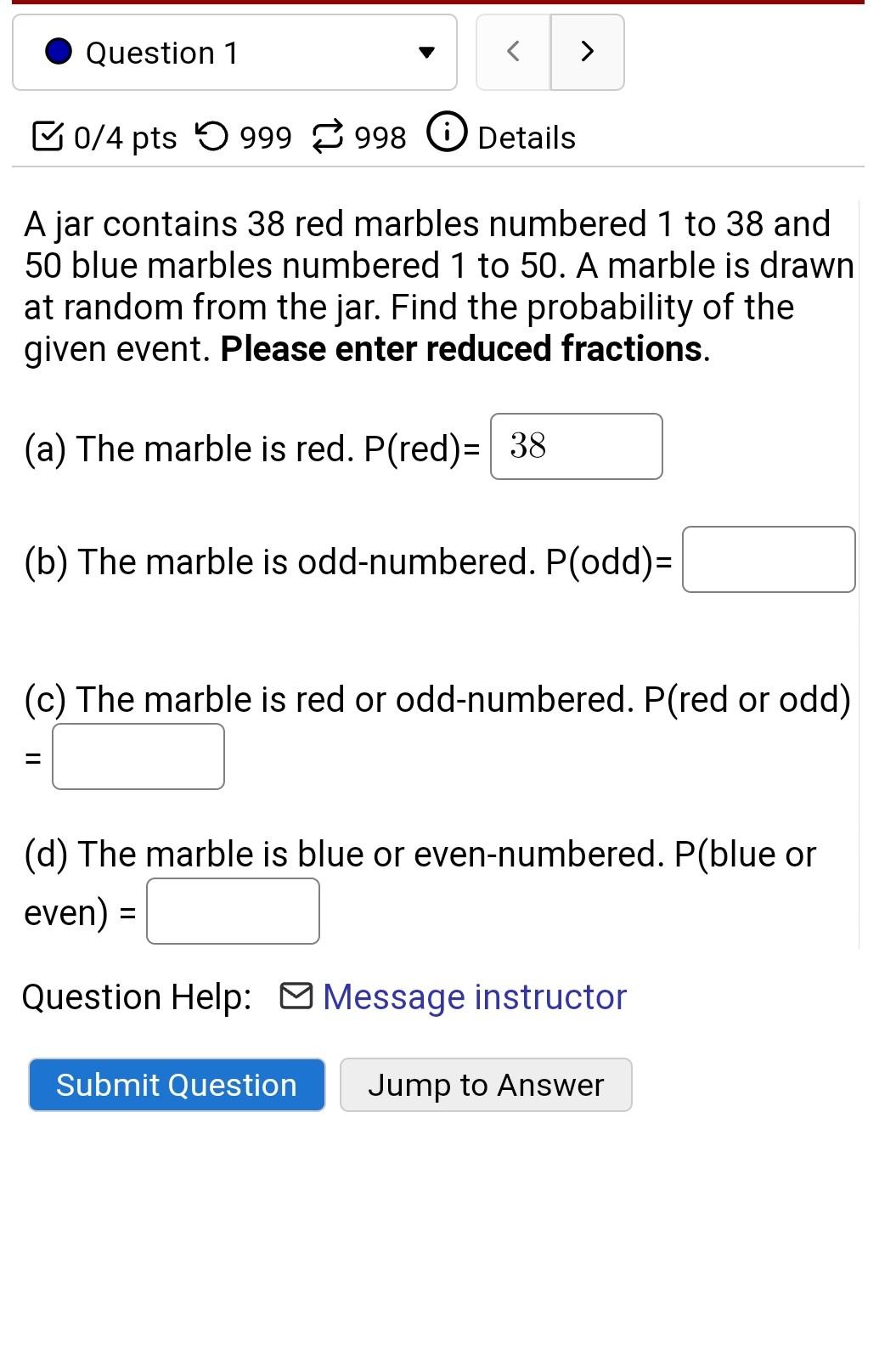Viewport: 896px width, 1366px height.
Task: Click the left chevron navigation arrow
Action: [513, 52]
